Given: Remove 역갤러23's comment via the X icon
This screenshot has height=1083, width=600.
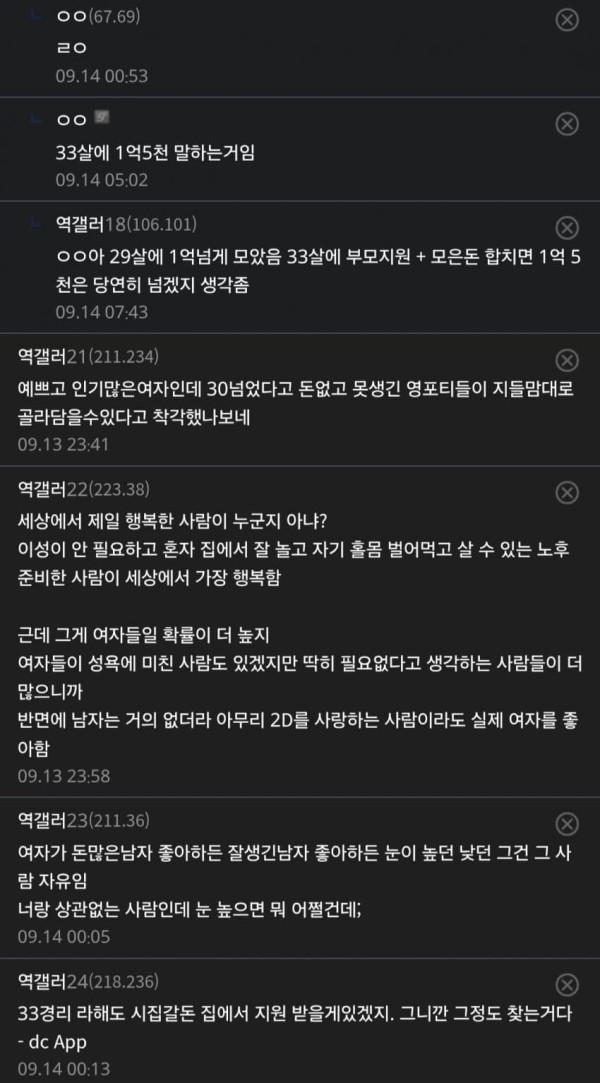Looking at the screenshot, I should (x=567, y=824).
